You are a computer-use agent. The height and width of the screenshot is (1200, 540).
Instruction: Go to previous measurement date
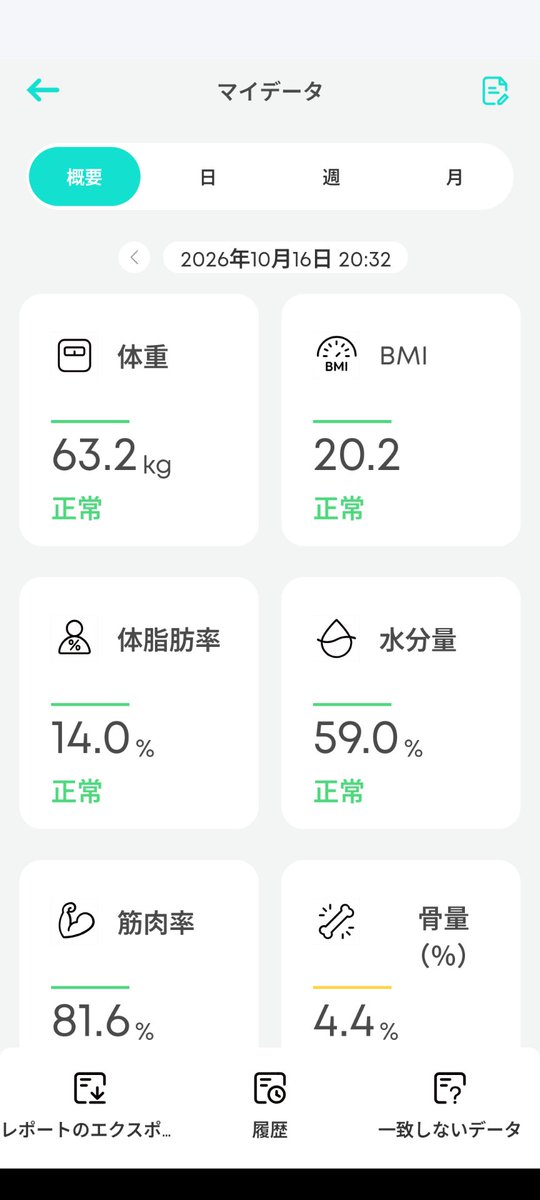pyautogui.click(x=134, y=258)
